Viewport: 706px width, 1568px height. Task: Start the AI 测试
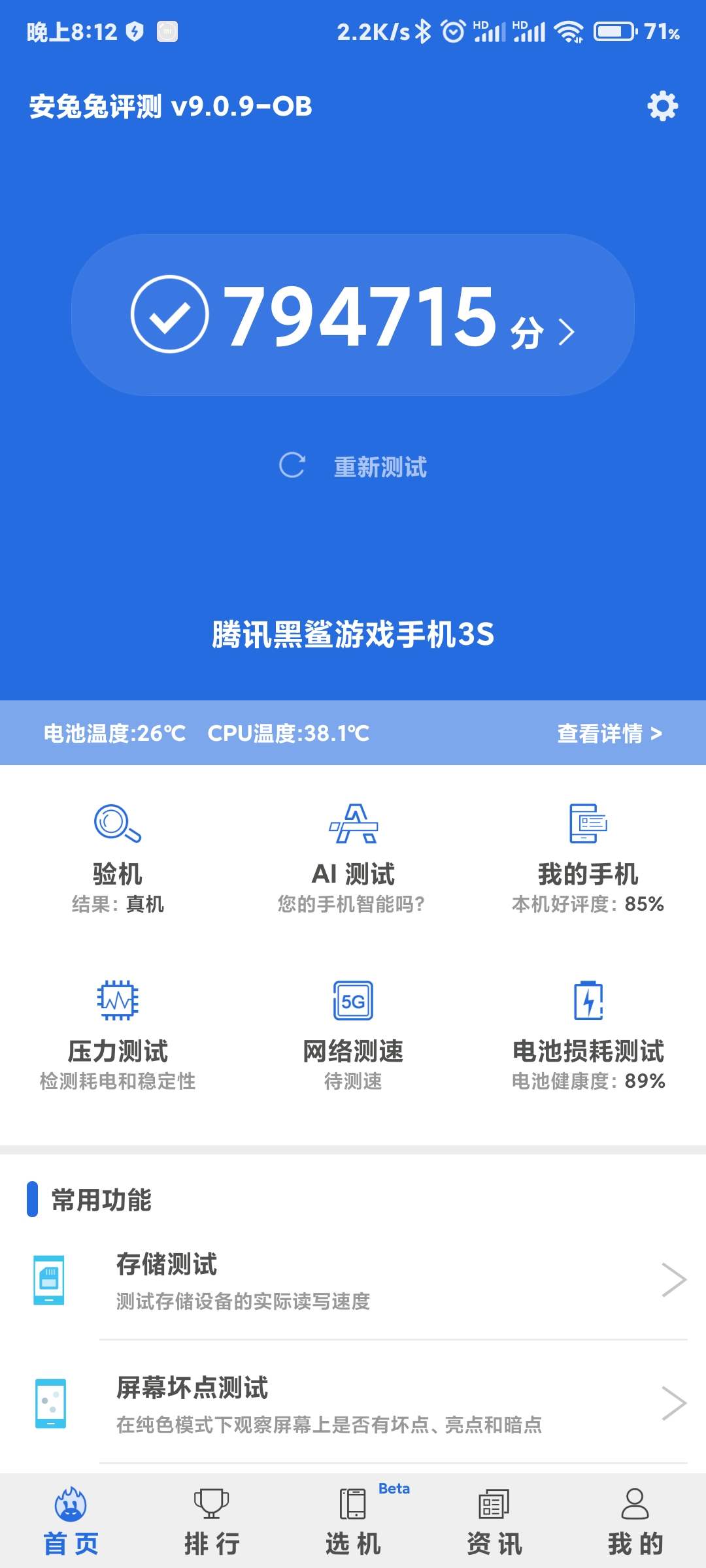pyautogui.click(x=353, y=858)
